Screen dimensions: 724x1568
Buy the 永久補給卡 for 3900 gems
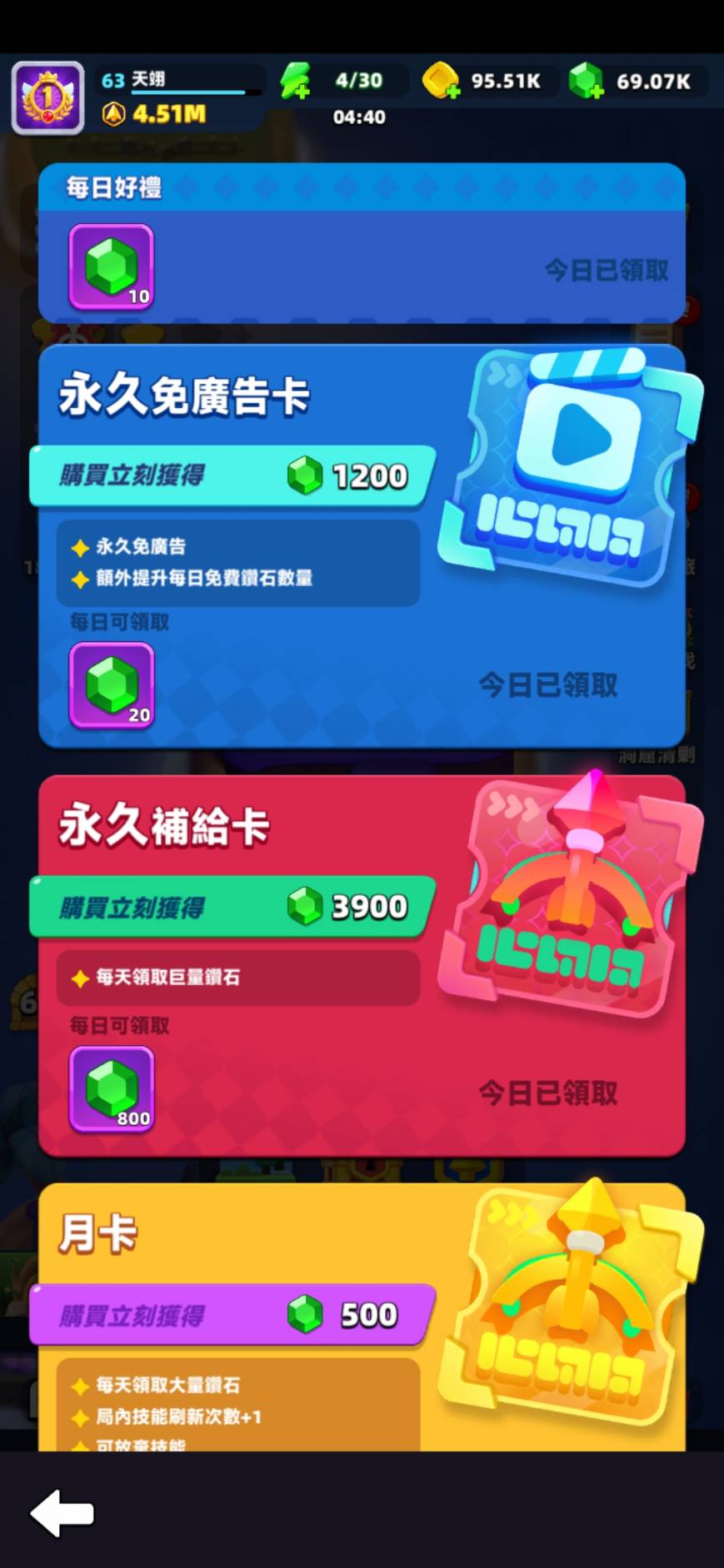pos(232,907)
